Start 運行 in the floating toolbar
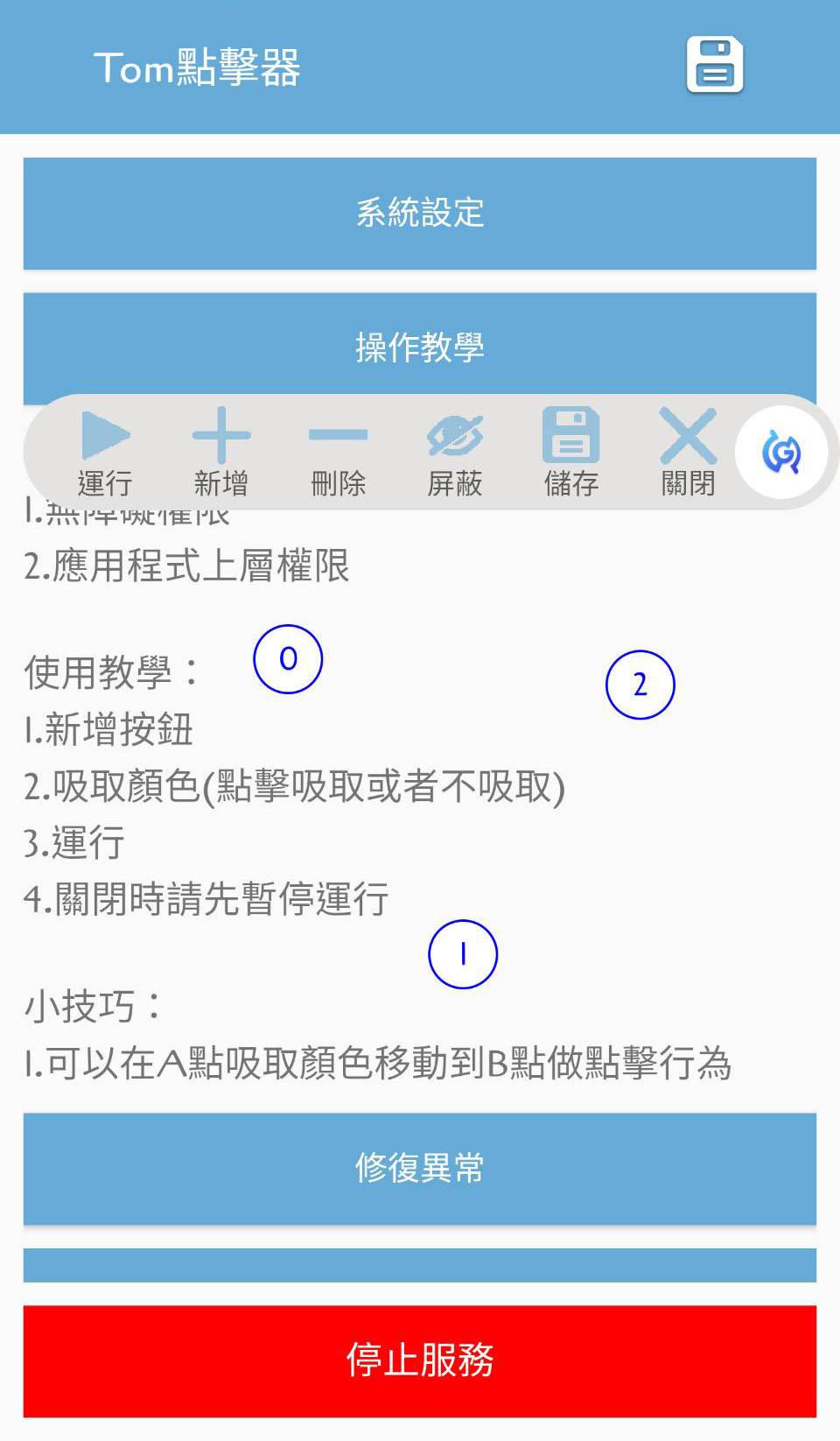The height and width of the screenshot is (1441, 840). [x=105, y=453]
